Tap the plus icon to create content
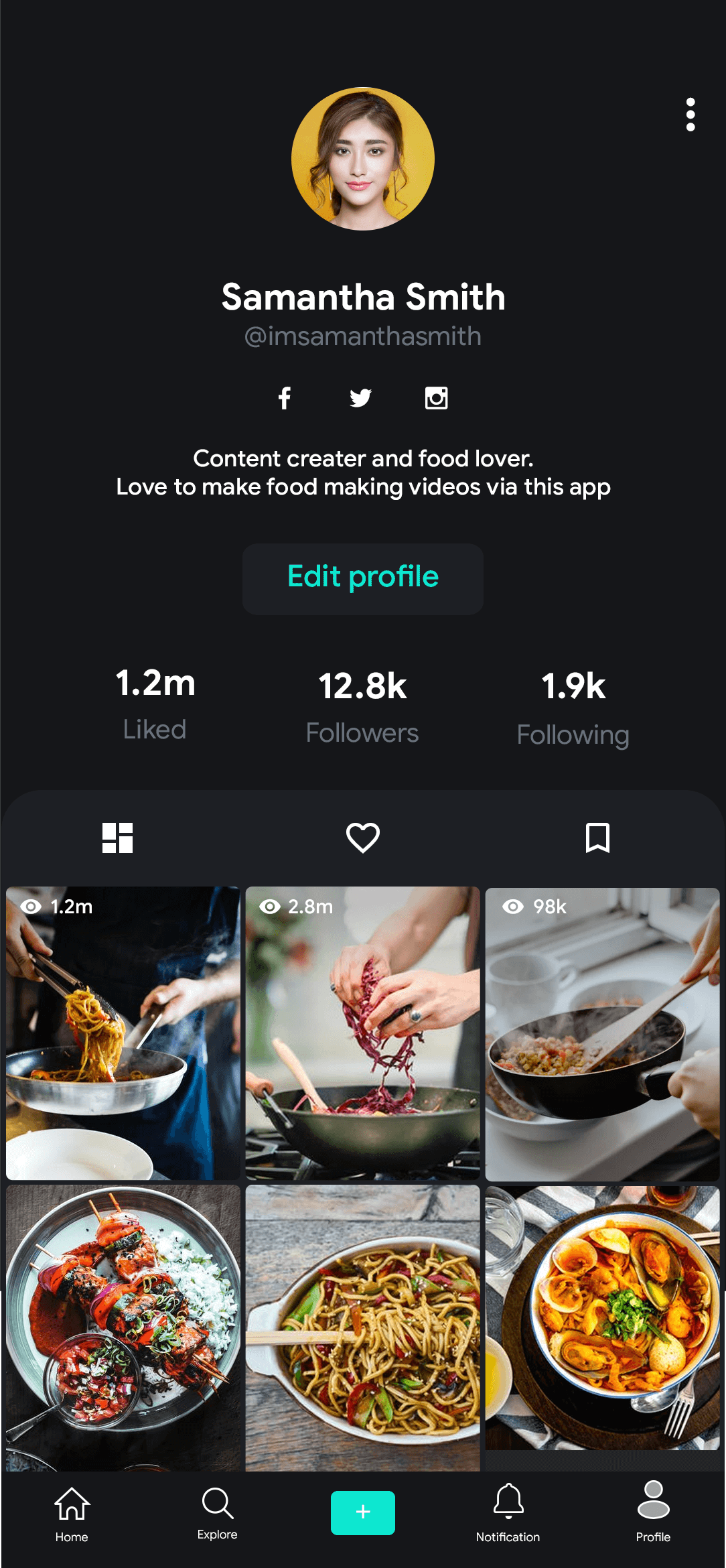This screenshot has height=1568, width=726. [362, 1512]
